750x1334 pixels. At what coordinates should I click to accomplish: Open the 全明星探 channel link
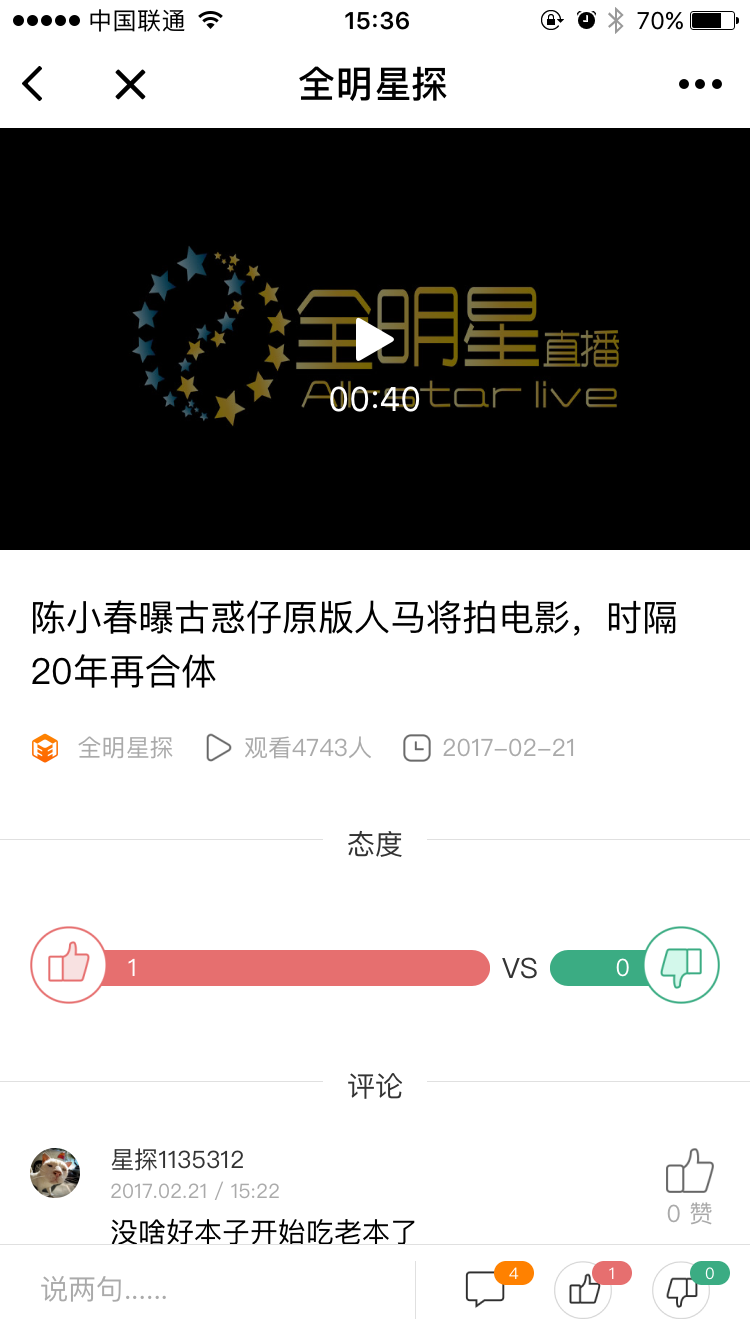click(x=124, y=748)
